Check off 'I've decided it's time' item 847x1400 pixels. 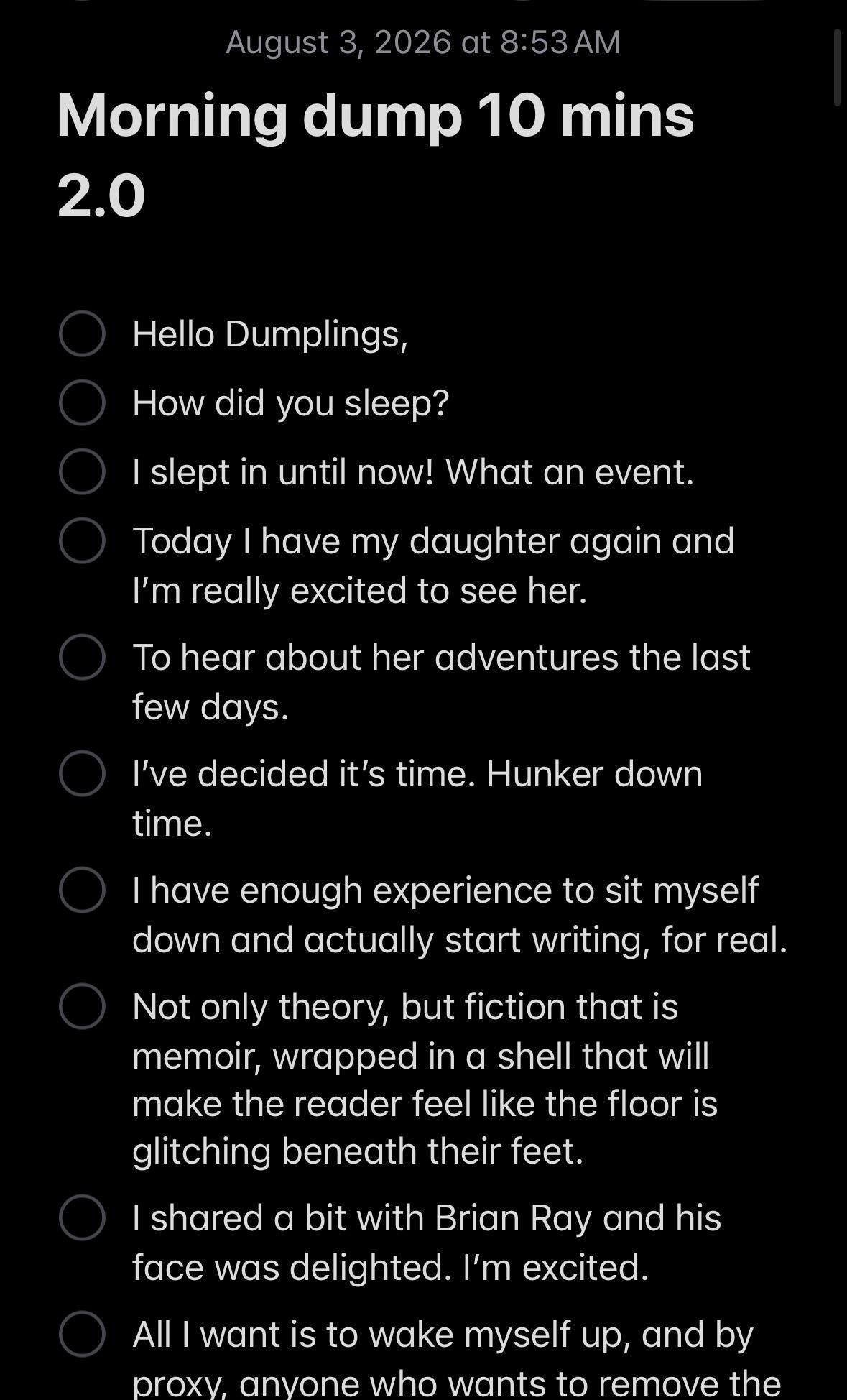coord(82,773)
